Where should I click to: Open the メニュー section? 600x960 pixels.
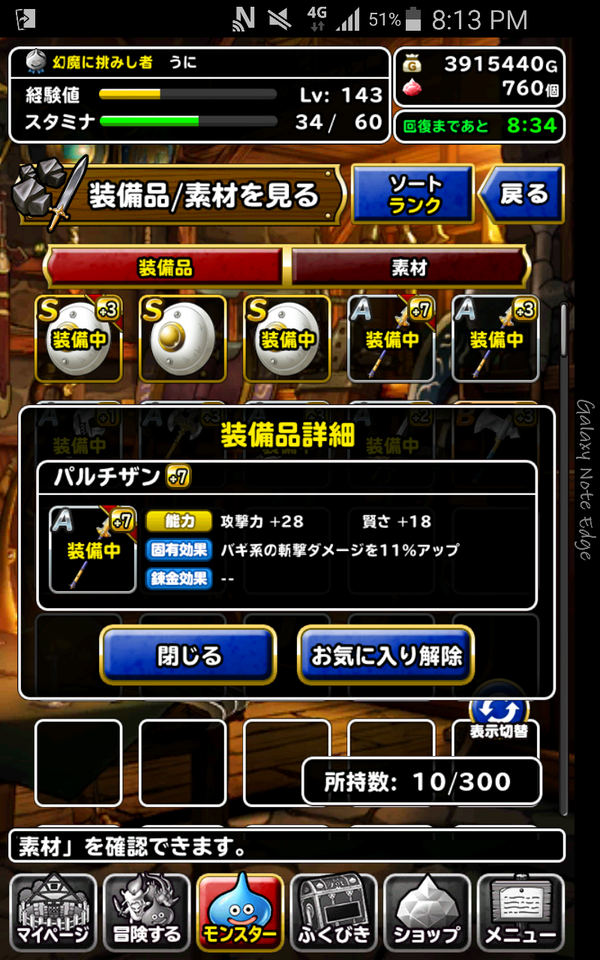521,912
